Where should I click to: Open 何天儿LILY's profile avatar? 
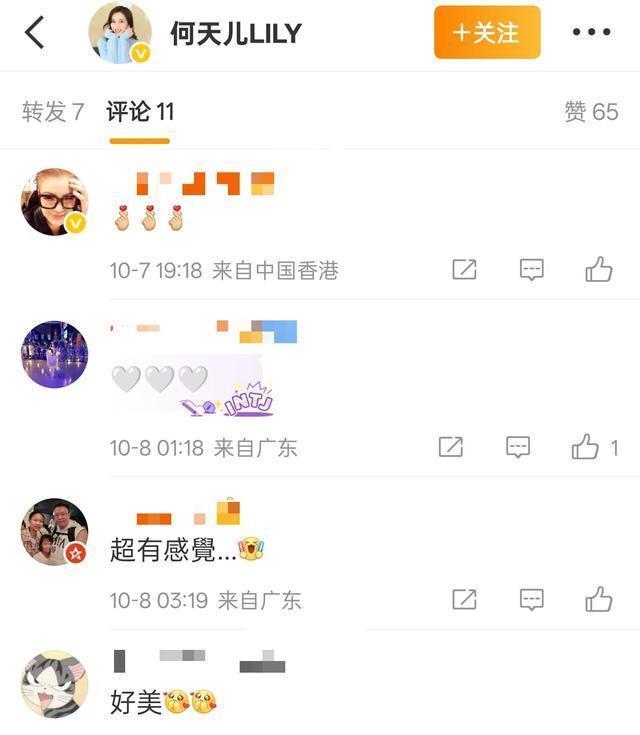(x=120, y=33)
